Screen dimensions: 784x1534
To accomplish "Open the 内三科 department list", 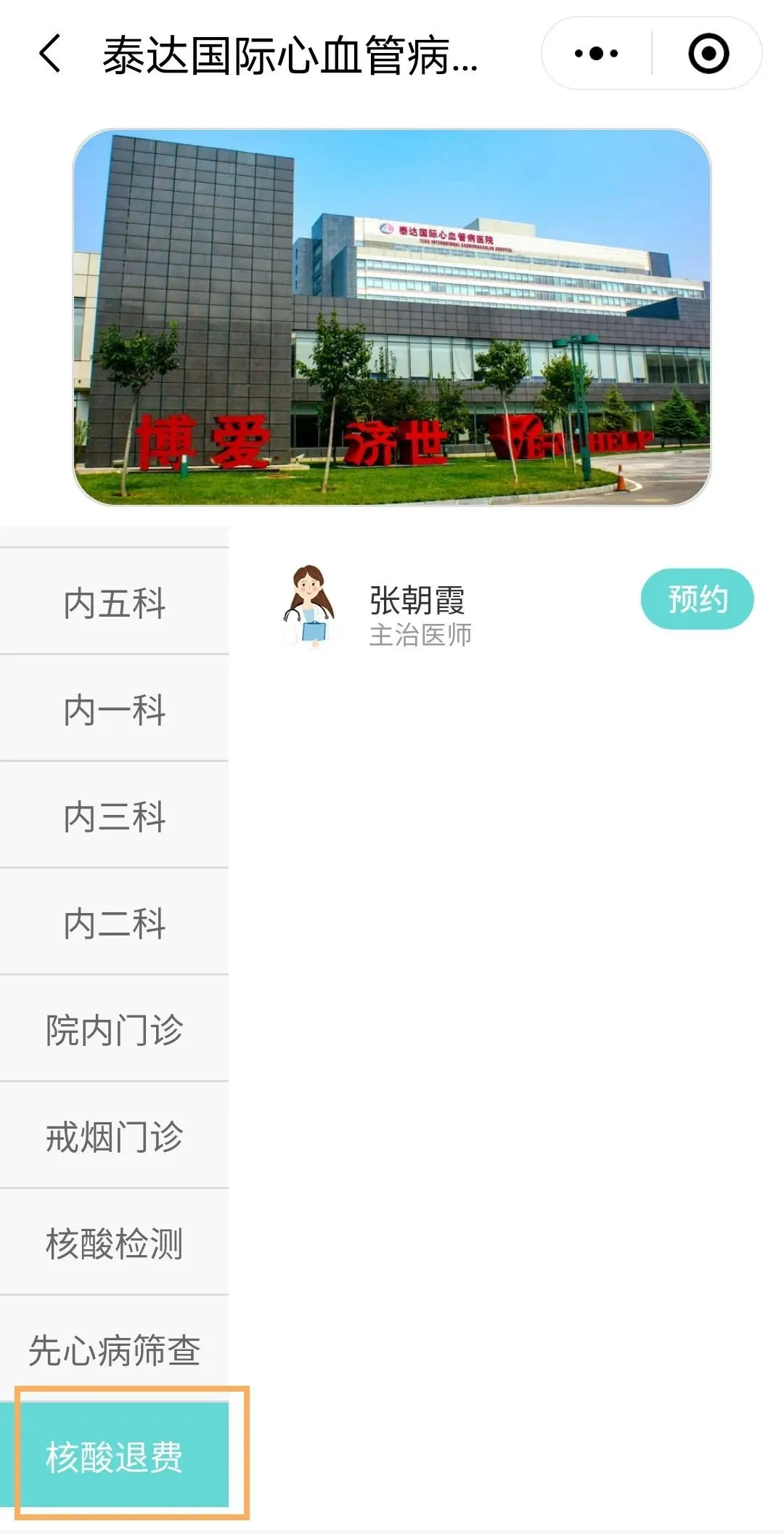I will tap(115, 816).
